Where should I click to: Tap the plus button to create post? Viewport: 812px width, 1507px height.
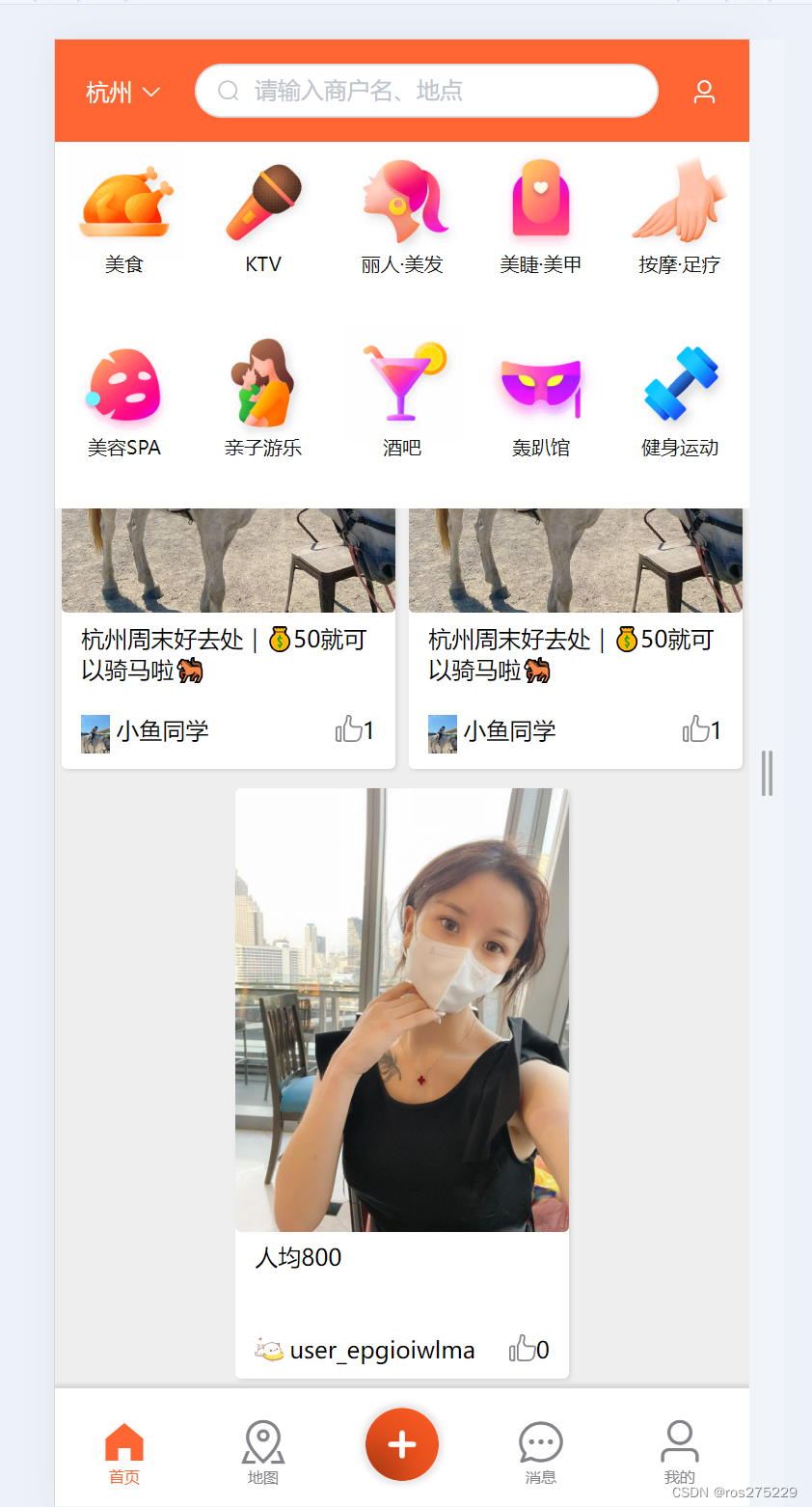tap(402, 1444)
